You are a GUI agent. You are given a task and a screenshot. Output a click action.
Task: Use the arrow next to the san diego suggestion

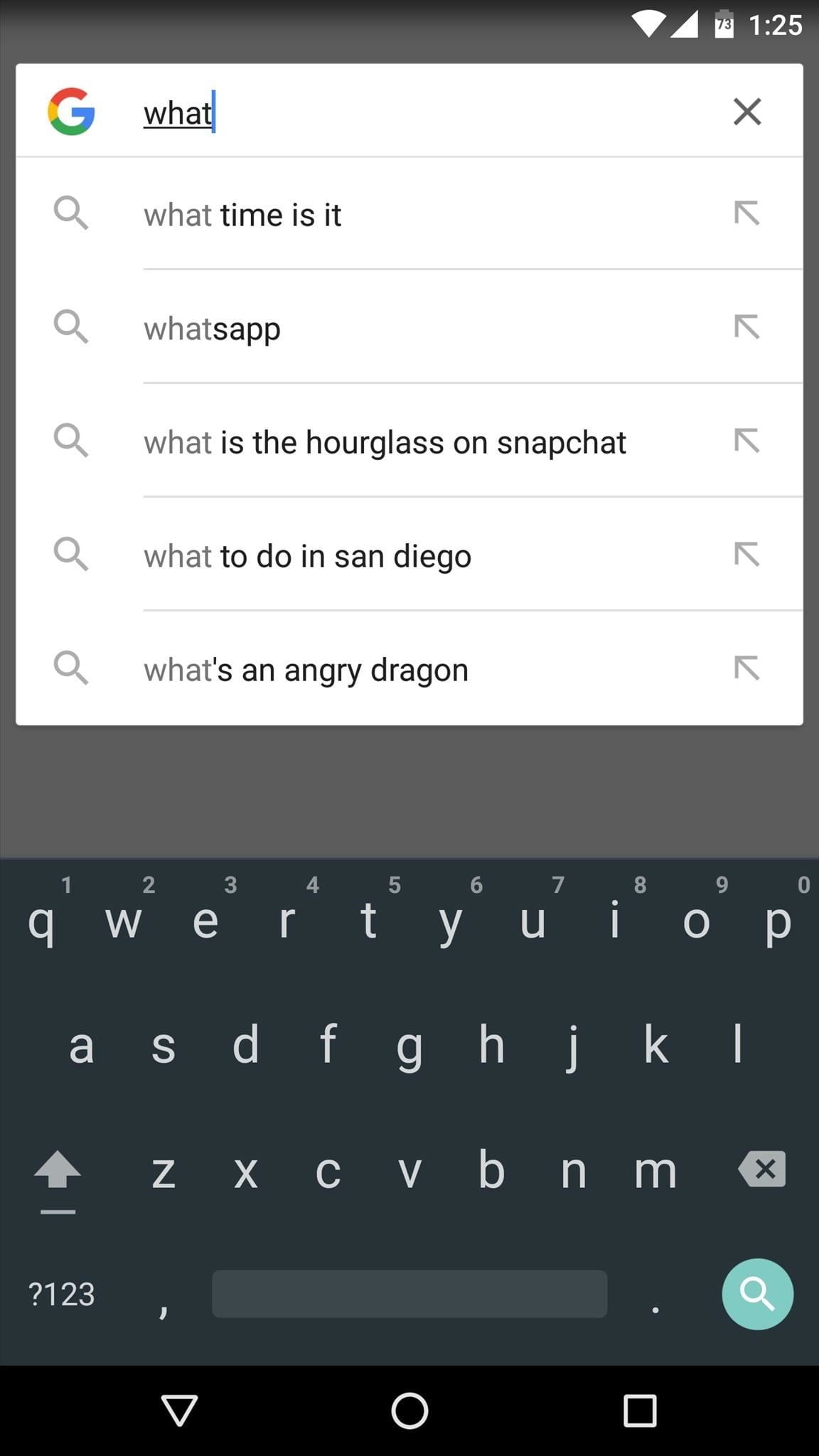pos(746,555)
